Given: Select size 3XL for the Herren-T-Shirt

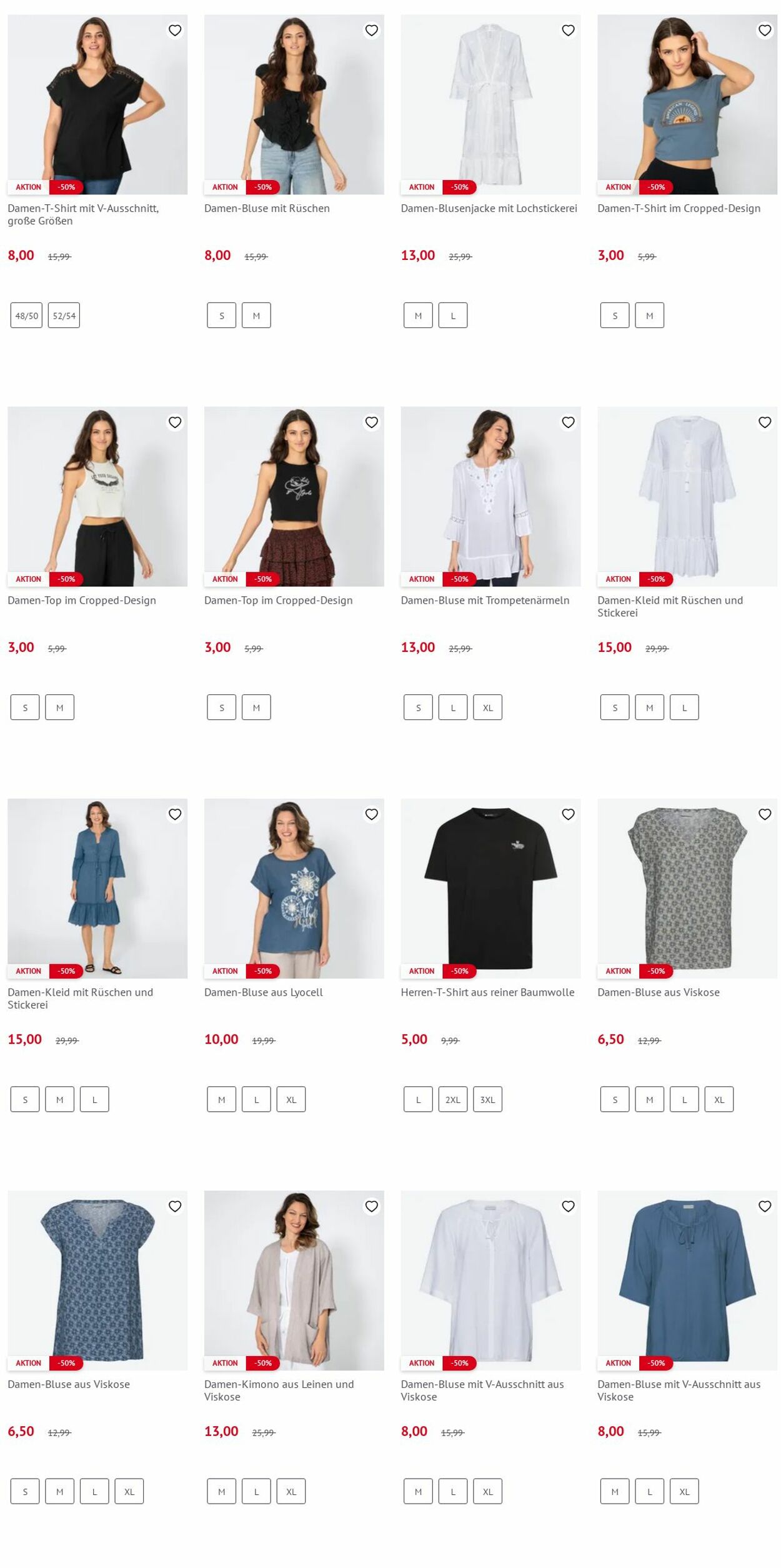Looking at the screenshot, I should [x=487, y=1099].
